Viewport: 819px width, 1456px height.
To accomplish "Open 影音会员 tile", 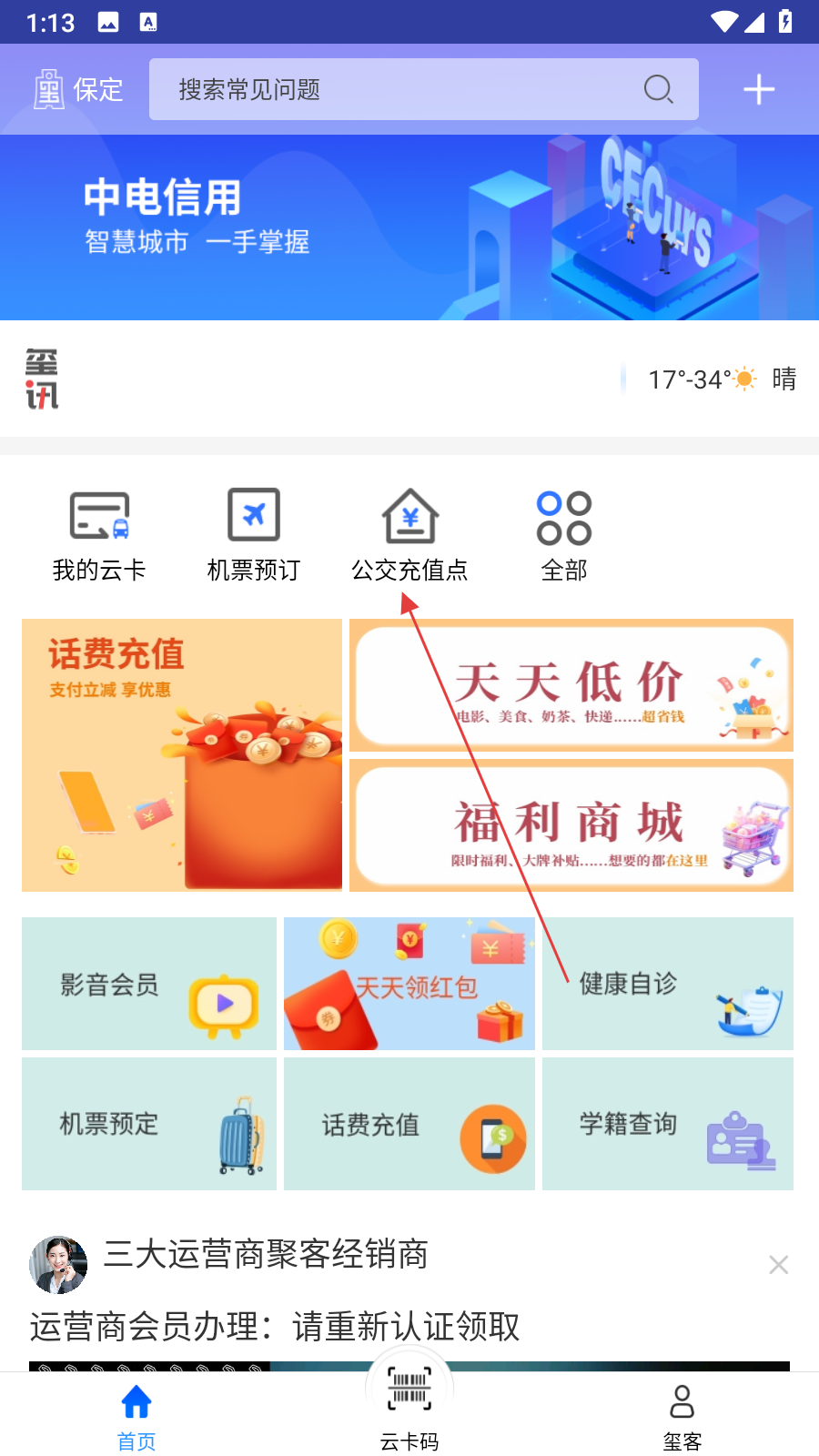I will (x=149, y=984).
